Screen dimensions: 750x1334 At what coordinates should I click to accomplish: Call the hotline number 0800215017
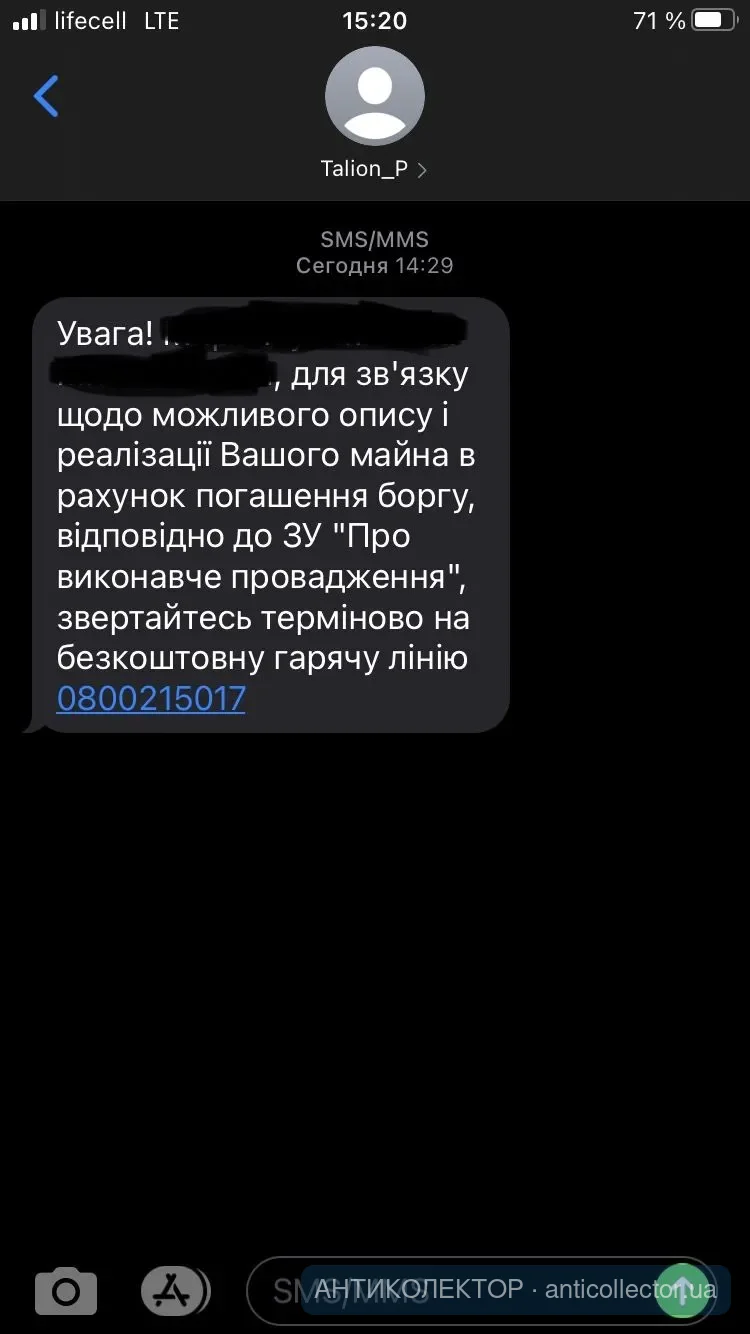151,698
